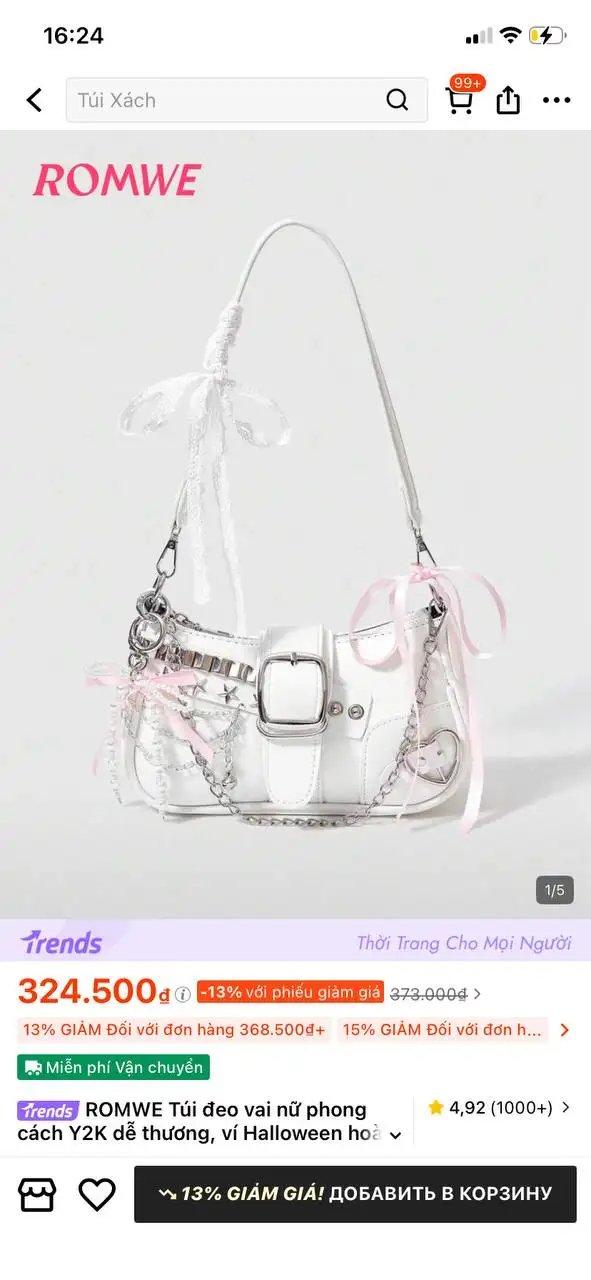This screenshot has height=1280, width=591.
Task: Tap ДОБАВИТЬ В КОРЗИНУ button
Action: (355, 1194)
